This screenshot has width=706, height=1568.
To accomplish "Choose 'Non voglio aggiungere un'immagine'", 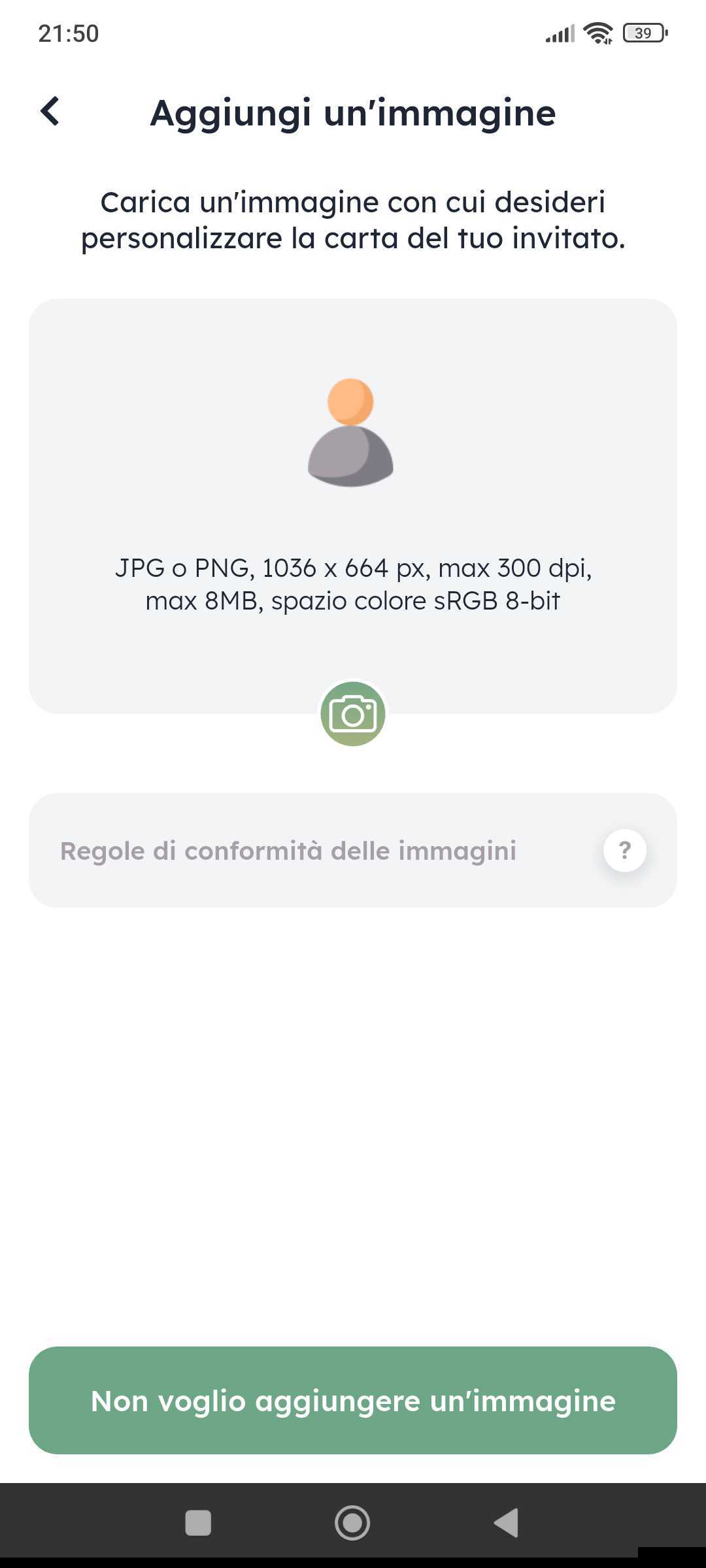I will click(x=353, y=1401).
